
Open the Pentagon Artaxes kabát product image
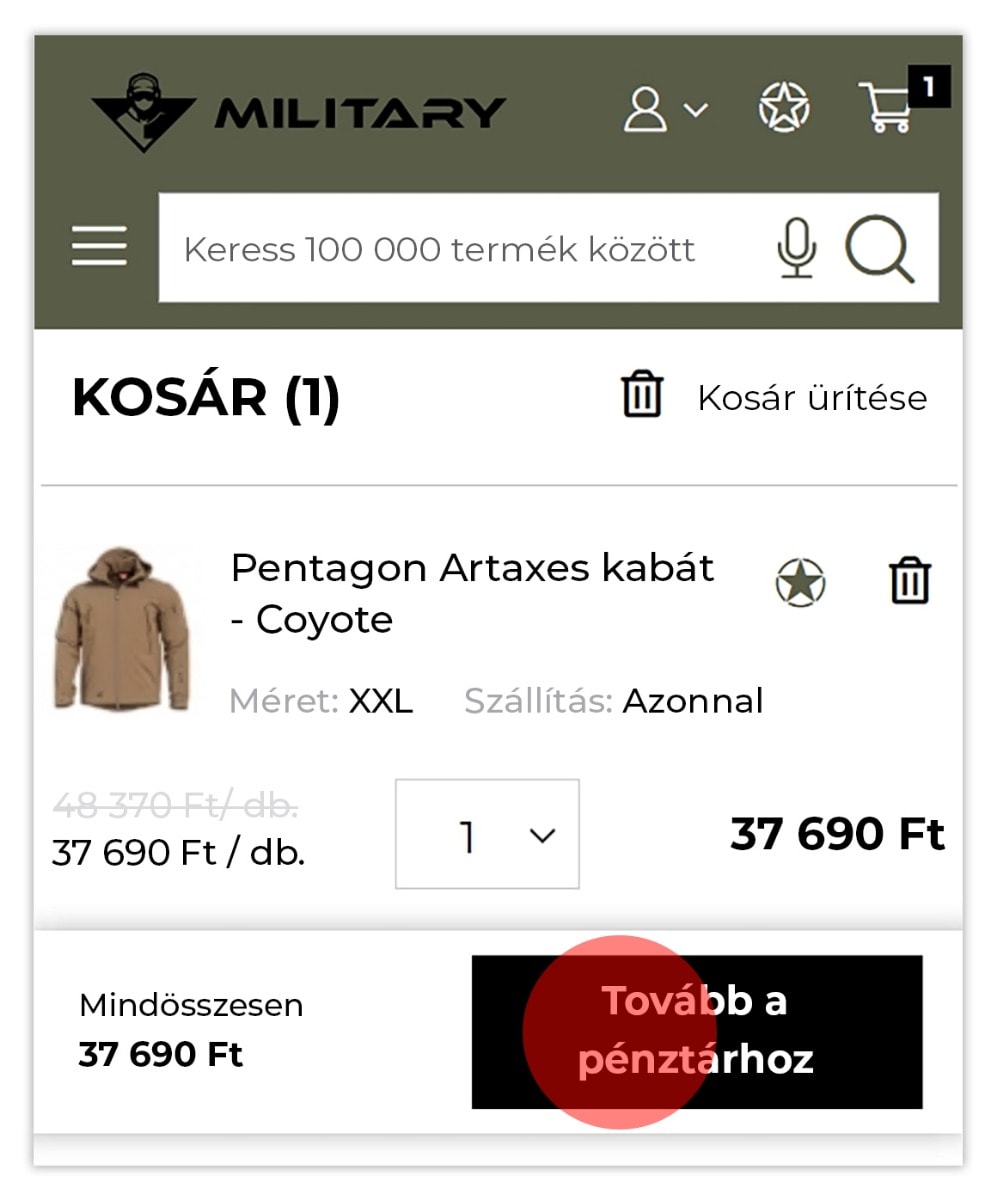pyautogui.click(x=122, y=628)
